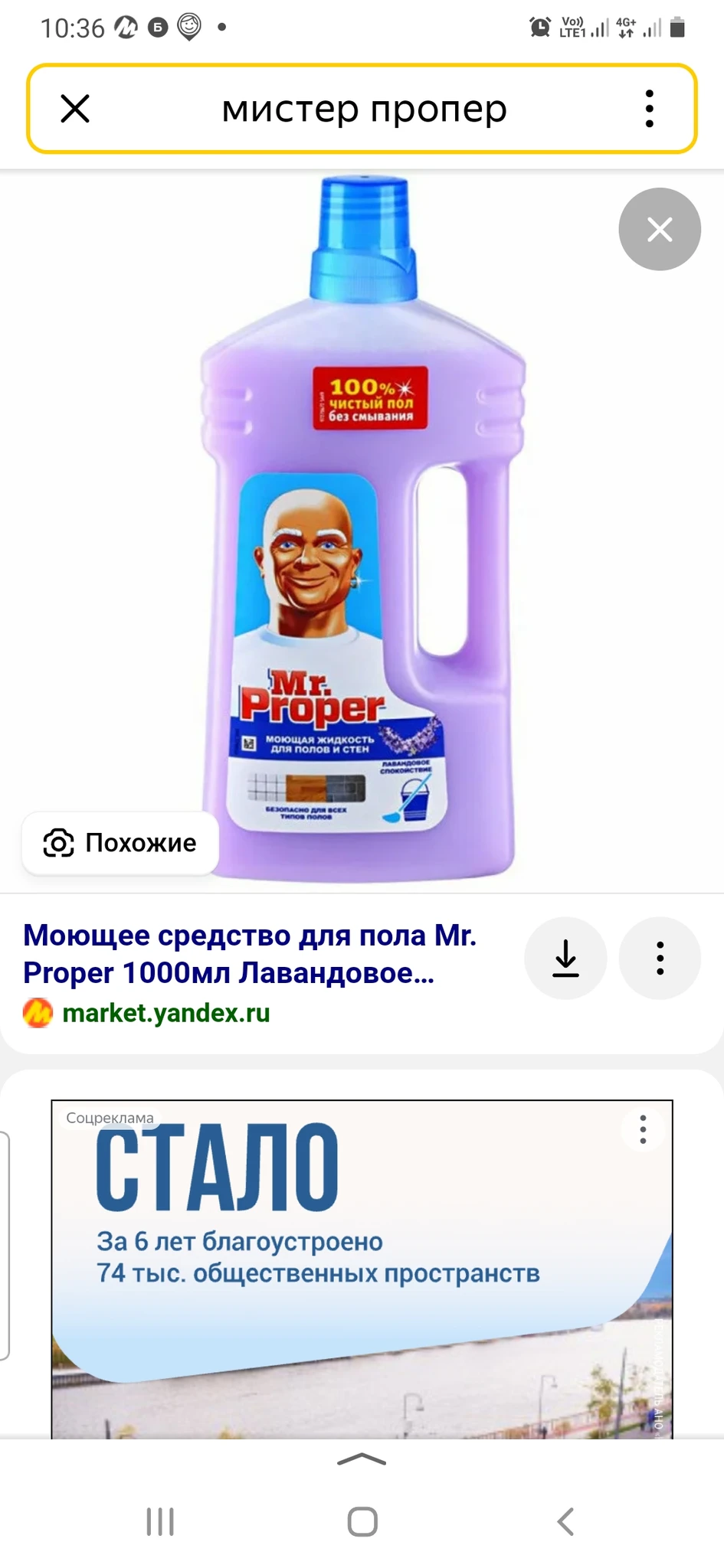724x1568 pixels.
Task: Open the ad's three-dot options menu
Action: (643, 1129)
